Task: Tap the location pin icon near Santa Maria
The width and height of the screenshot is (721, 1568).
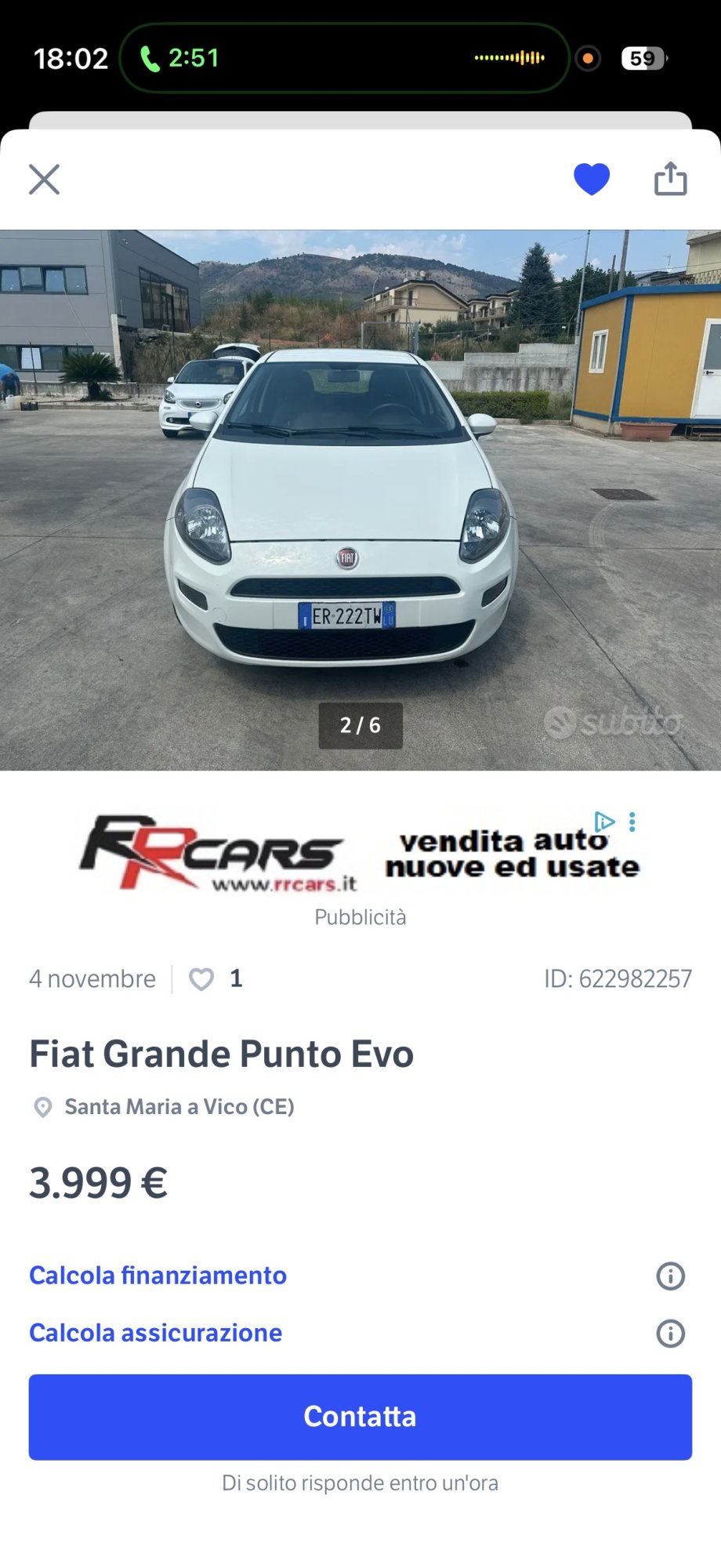Action: (39, 1107)
